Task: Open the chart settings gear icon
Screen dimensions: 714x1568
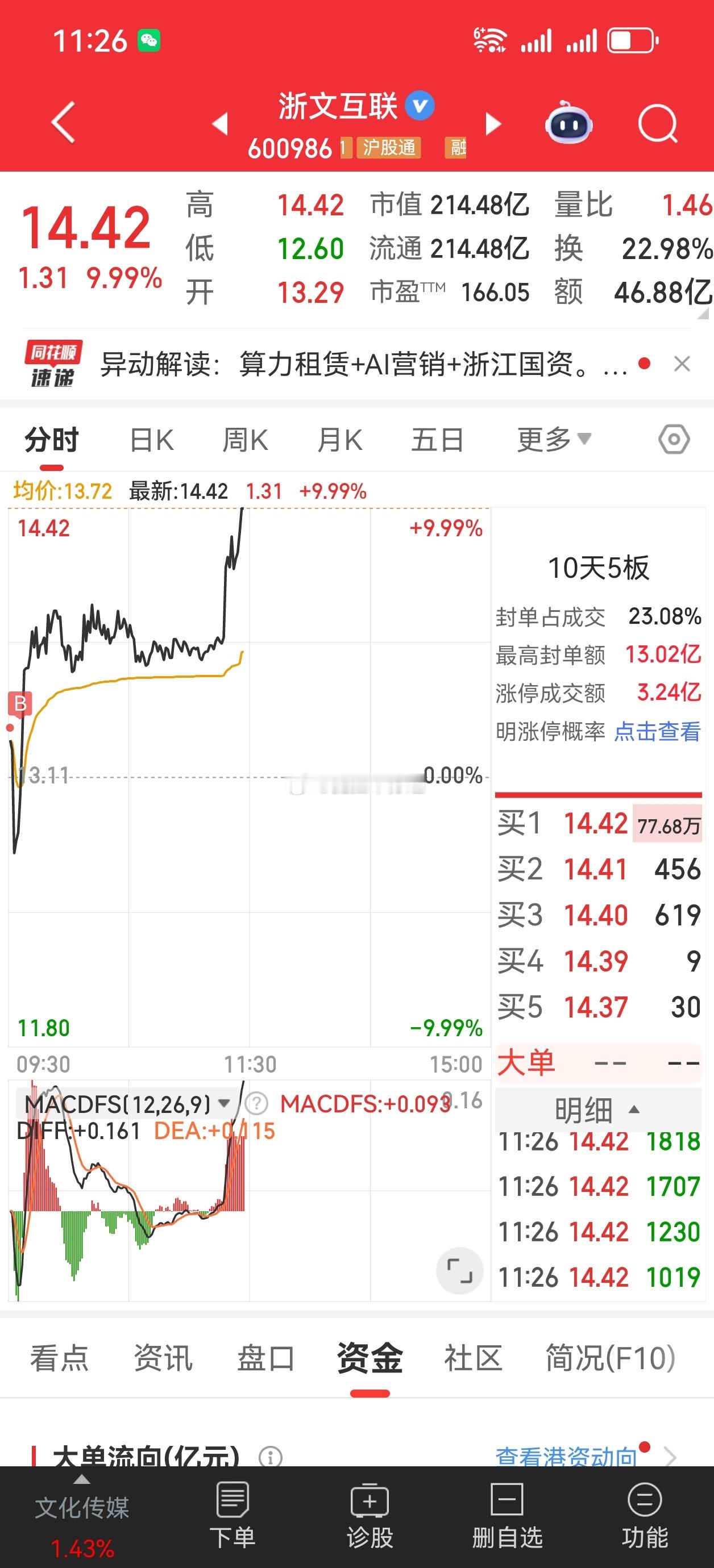Action: [674, 438]
